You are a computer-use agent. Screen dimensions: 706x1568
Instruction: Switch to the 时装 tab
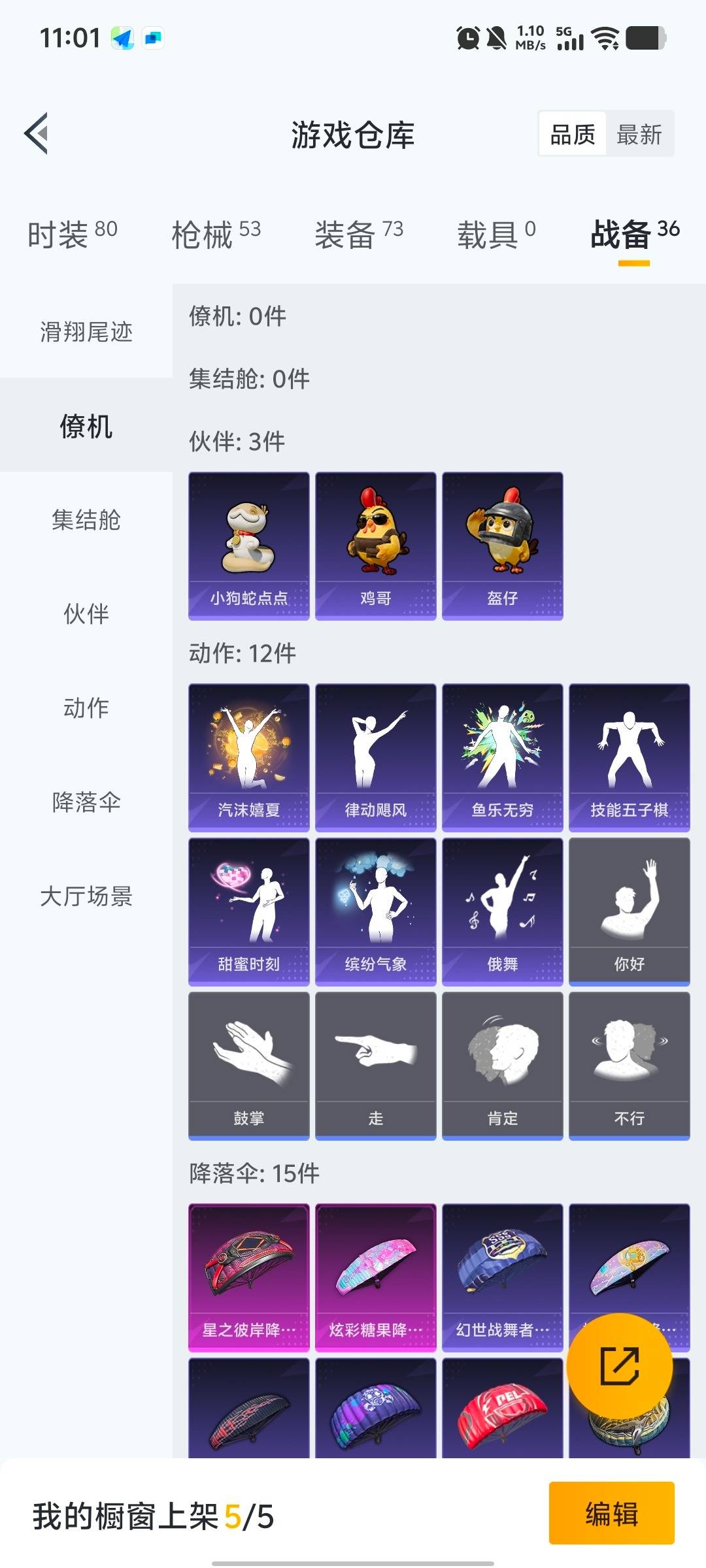pos(72,234)
